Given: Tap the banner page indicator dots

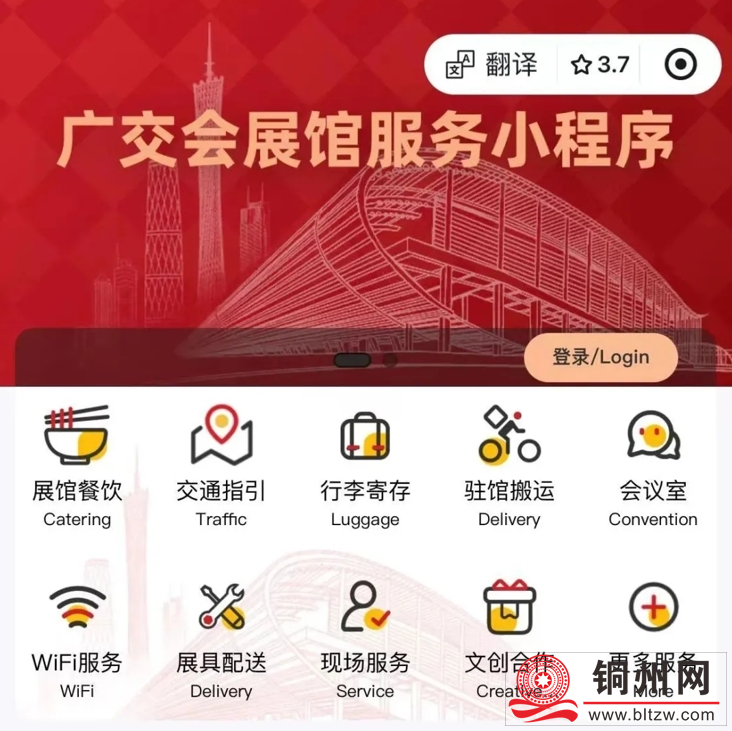Looking at the screenshot, I should pyautogui.click(x=365, y=360).
